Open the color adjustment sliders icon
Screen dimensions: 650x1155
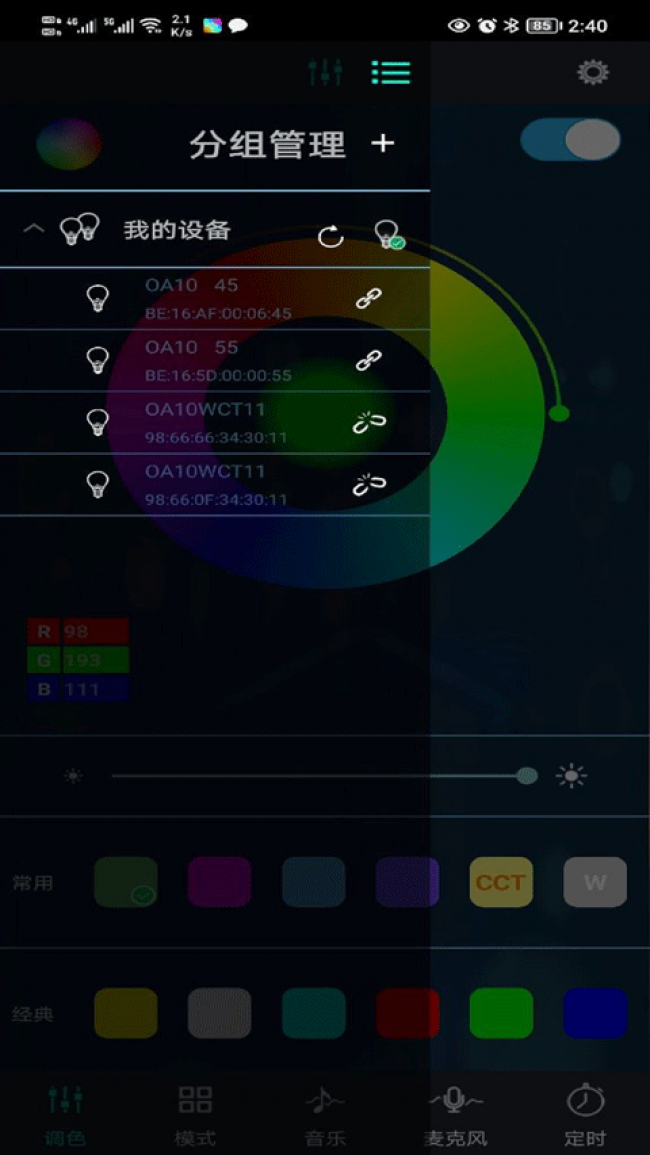click(x=326, y=72)
